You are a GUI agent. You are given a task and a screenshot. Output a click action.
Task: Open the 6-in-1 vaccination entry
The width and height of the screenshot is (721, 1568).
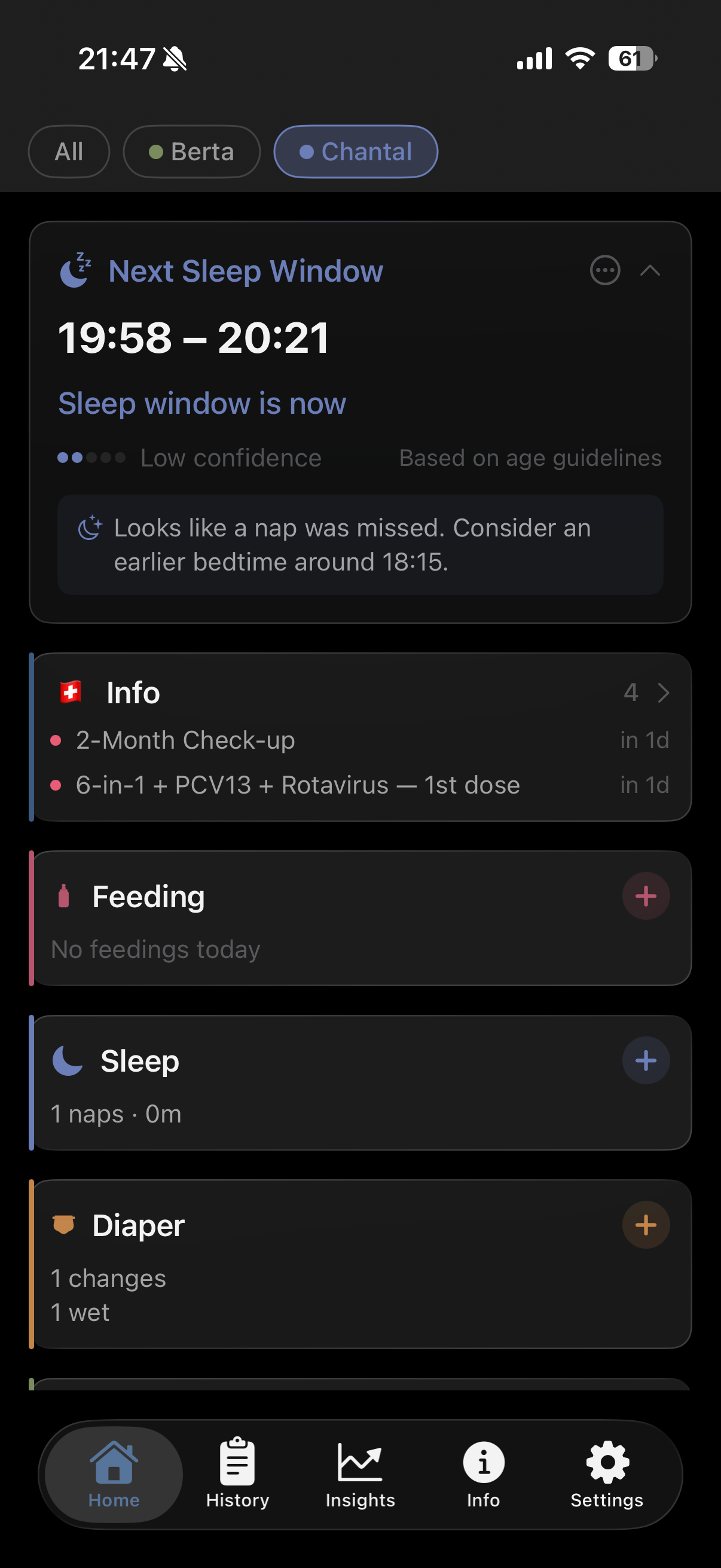(x=297, y=785)
